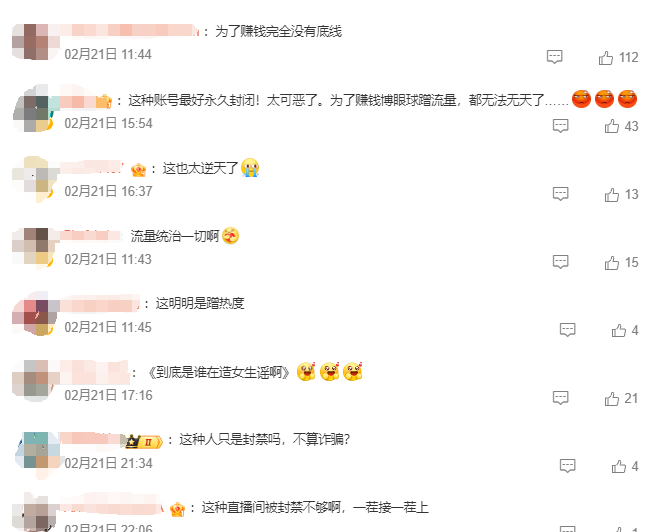Reply to the comment "这明明是蹭热度"
The image size is (662, 532).
(567, 330)
